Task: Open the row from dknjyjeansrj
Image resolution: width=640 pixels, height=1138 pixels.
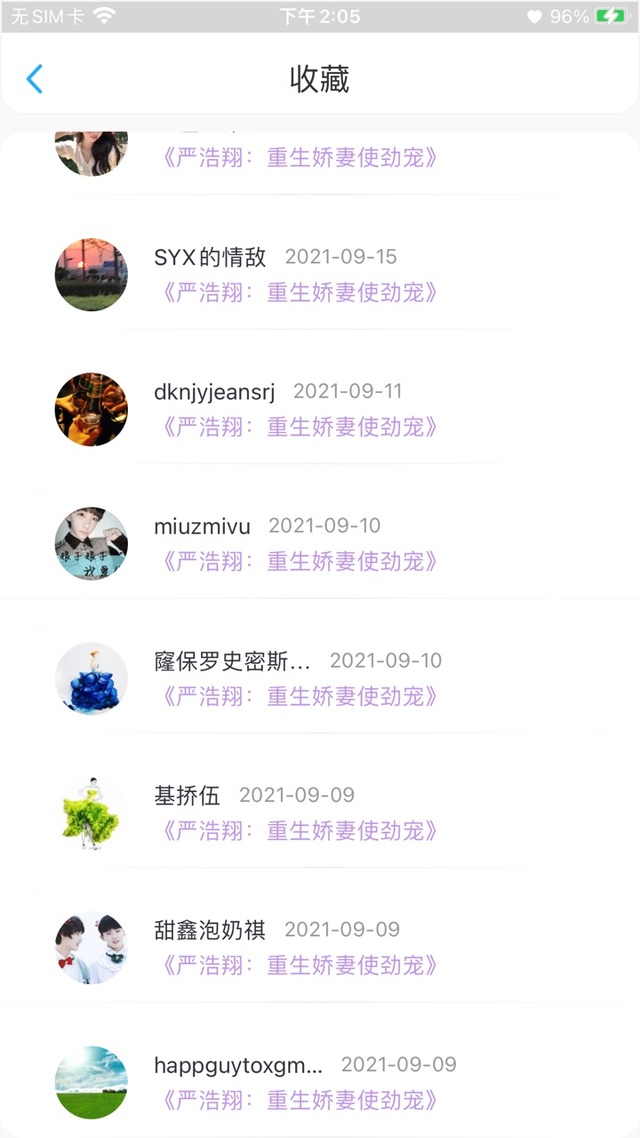Action: click(x=320, y=409)
